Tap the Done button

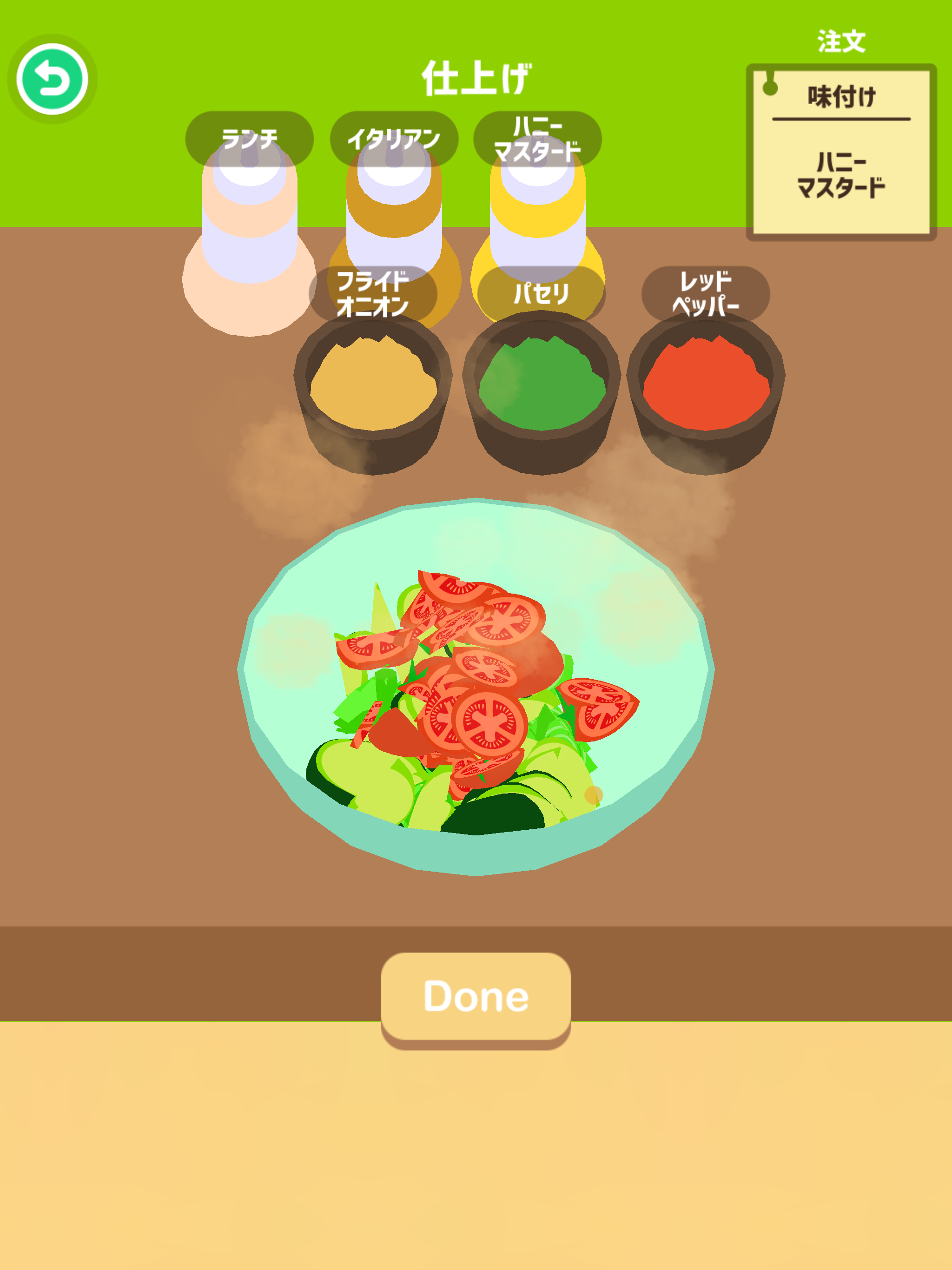pyautogui.click(x=476, y=996)
